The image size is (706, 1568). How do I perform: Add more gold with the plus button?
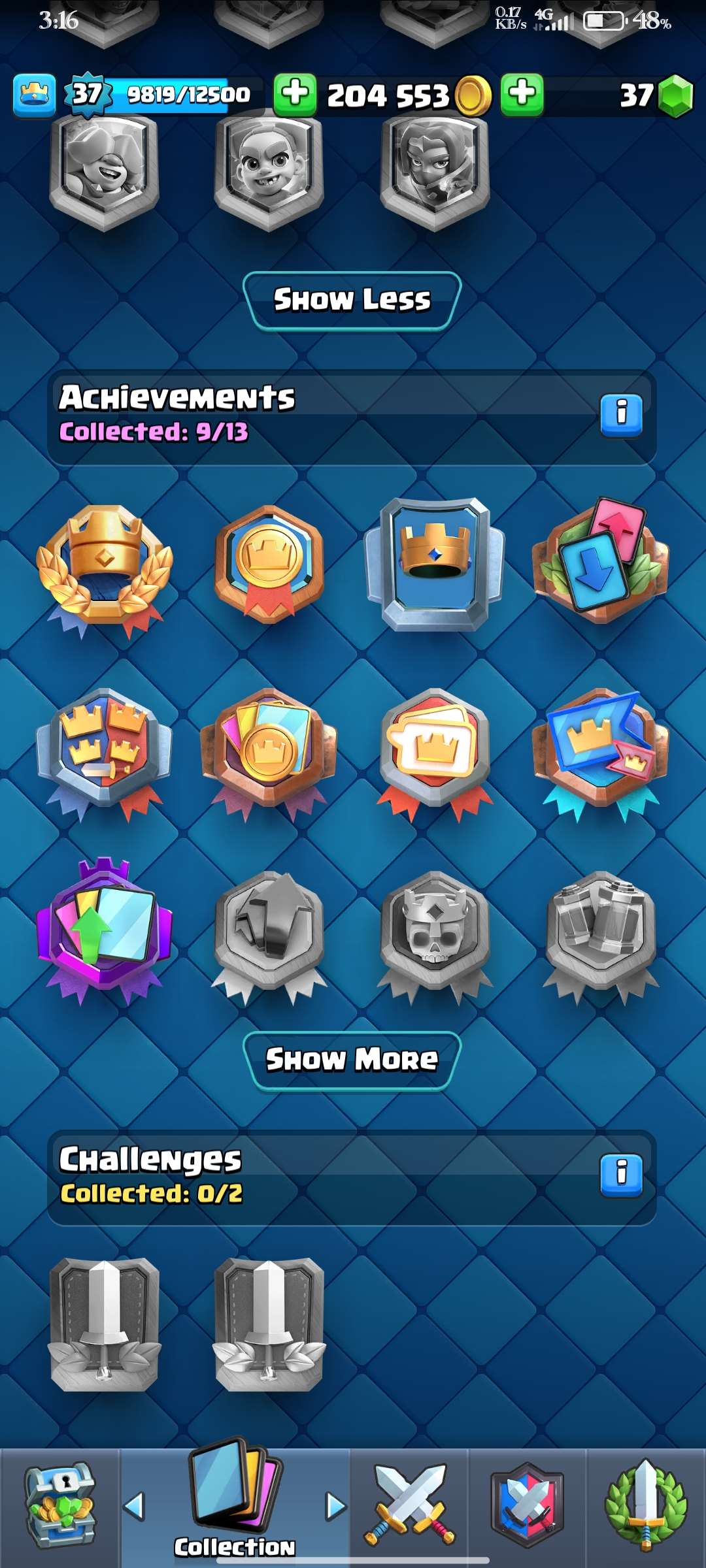295,95
